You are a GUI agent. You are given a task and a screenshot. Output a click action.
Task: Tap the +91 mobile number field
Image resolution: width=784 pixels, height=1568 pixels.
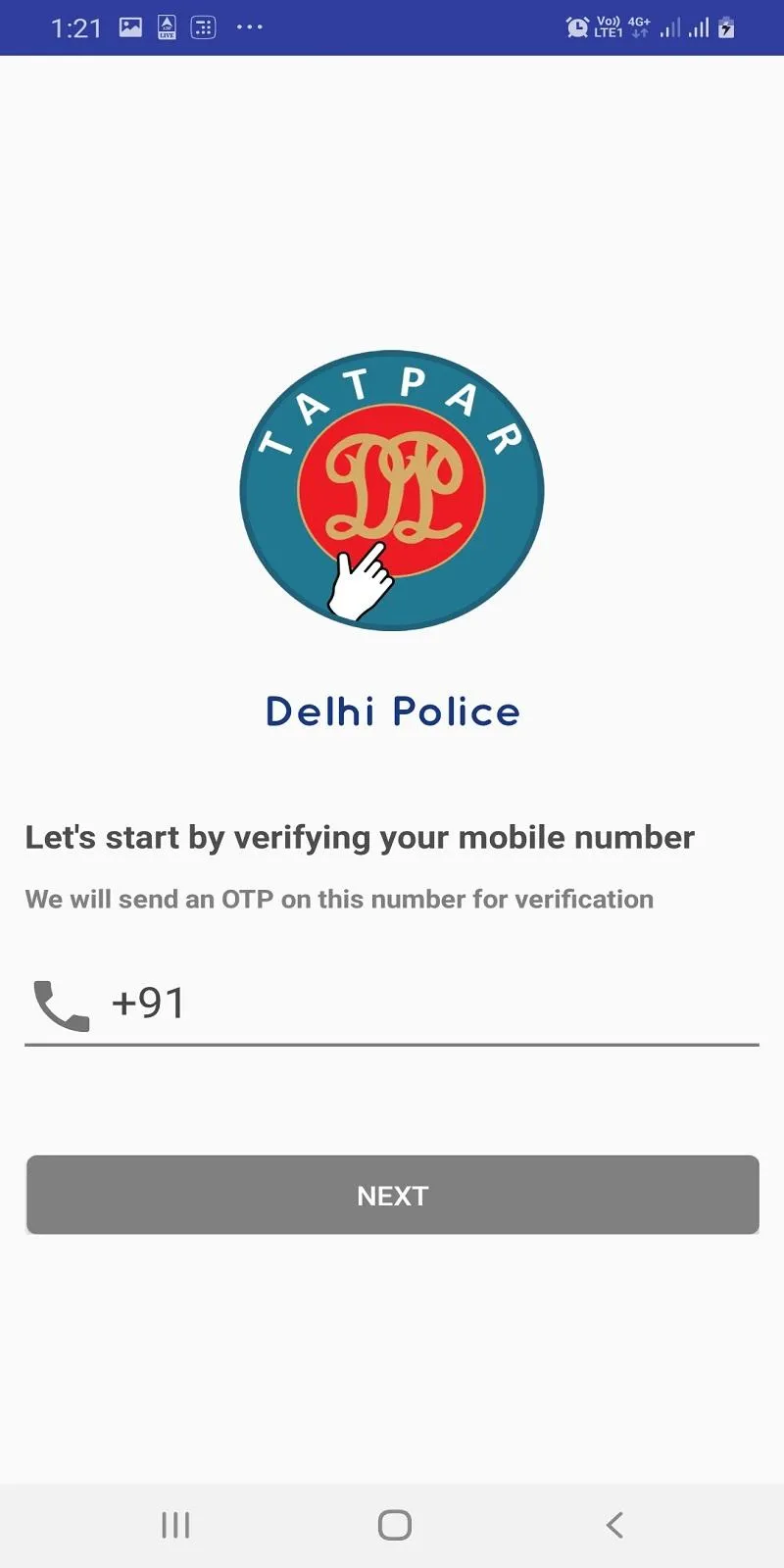(x=431, y=1004)
